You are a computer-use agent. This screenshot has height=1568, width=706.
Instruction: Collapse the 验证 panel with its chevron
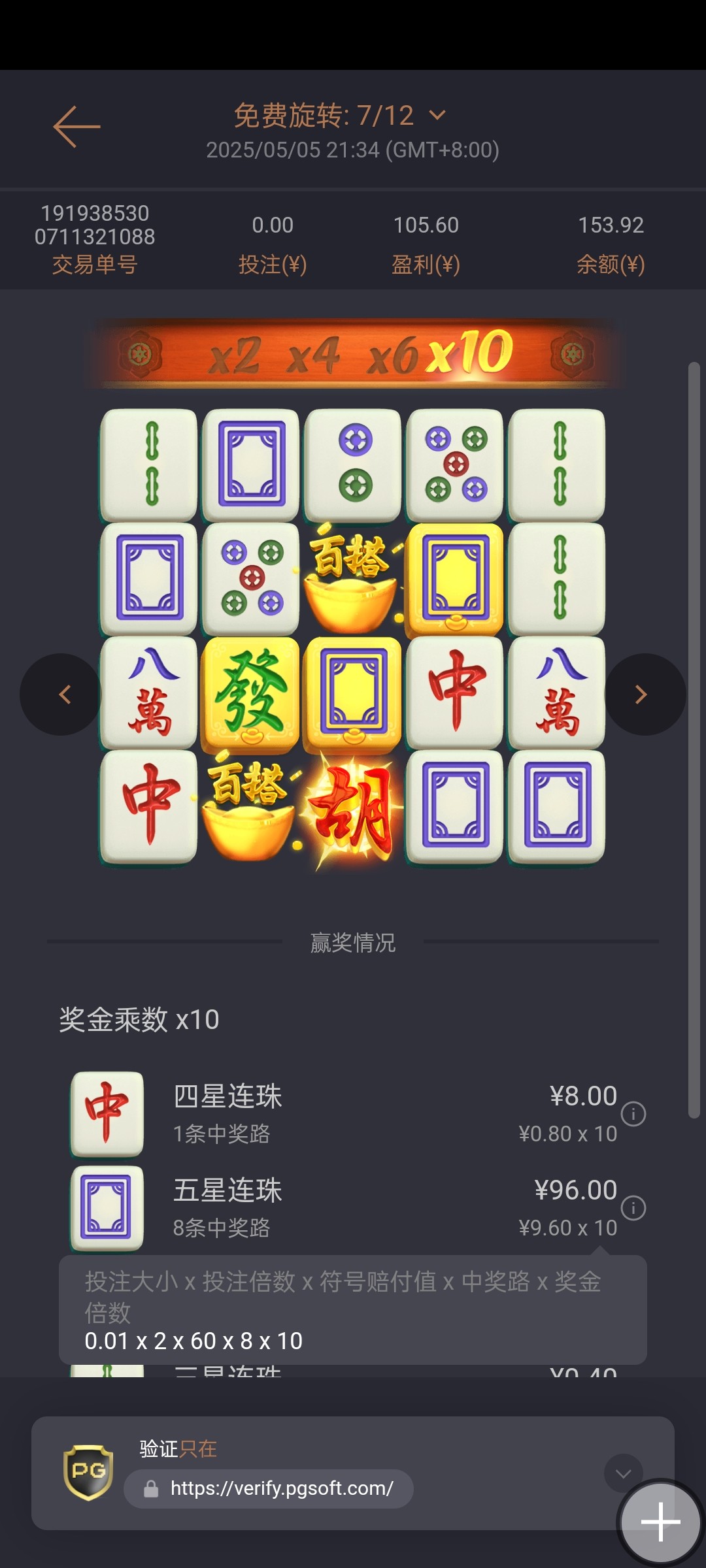(x=622, y=1473)
